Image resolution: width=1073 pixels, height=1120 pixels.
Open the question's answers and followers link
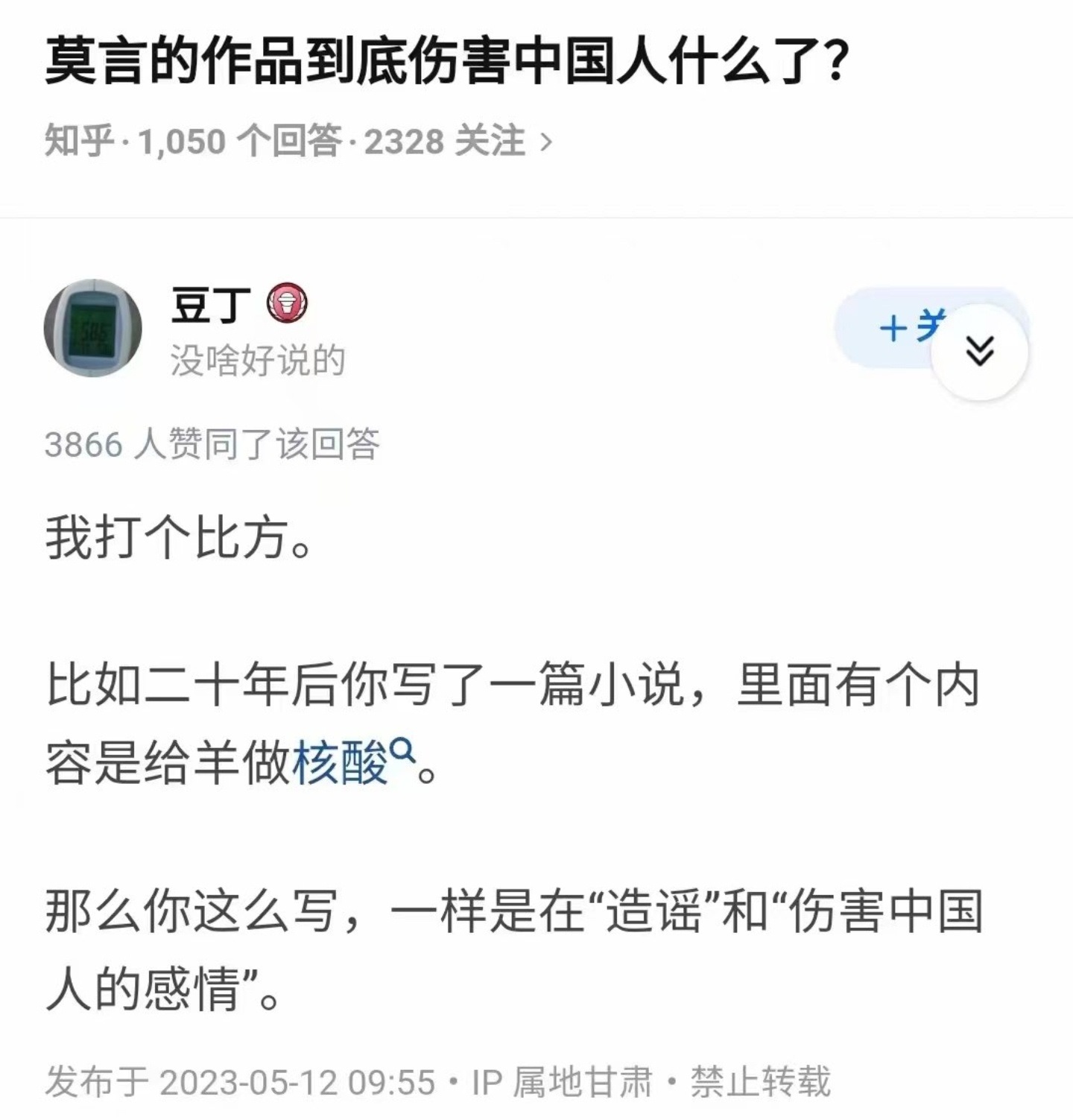tap(298, 141)
